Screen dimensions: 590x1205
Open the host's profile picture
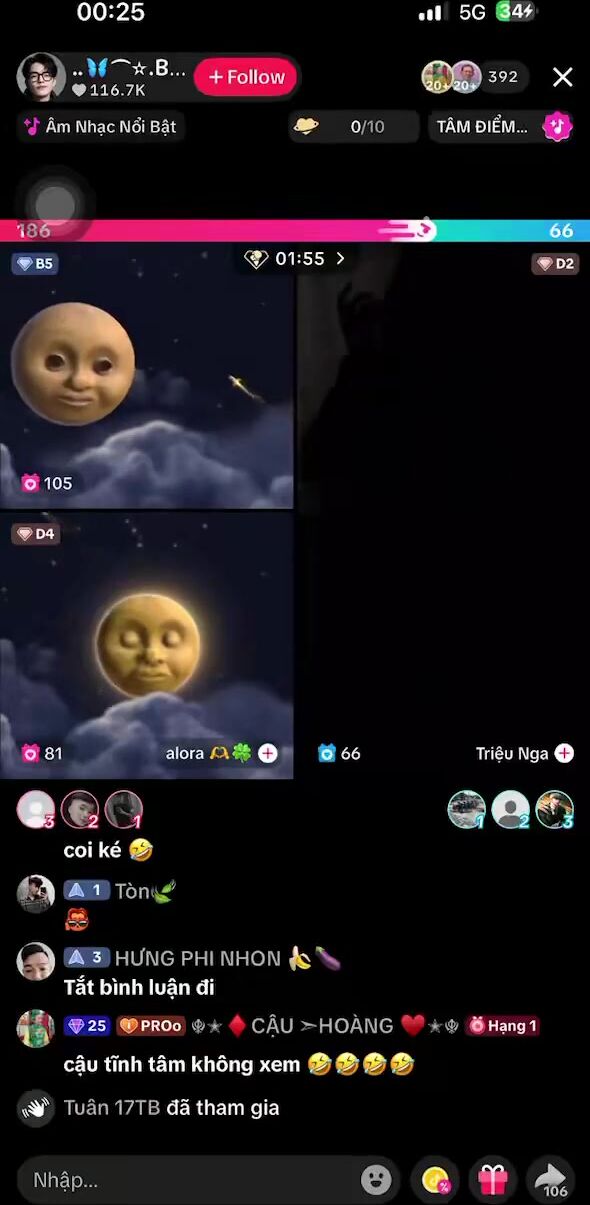[x=41, y=77]
